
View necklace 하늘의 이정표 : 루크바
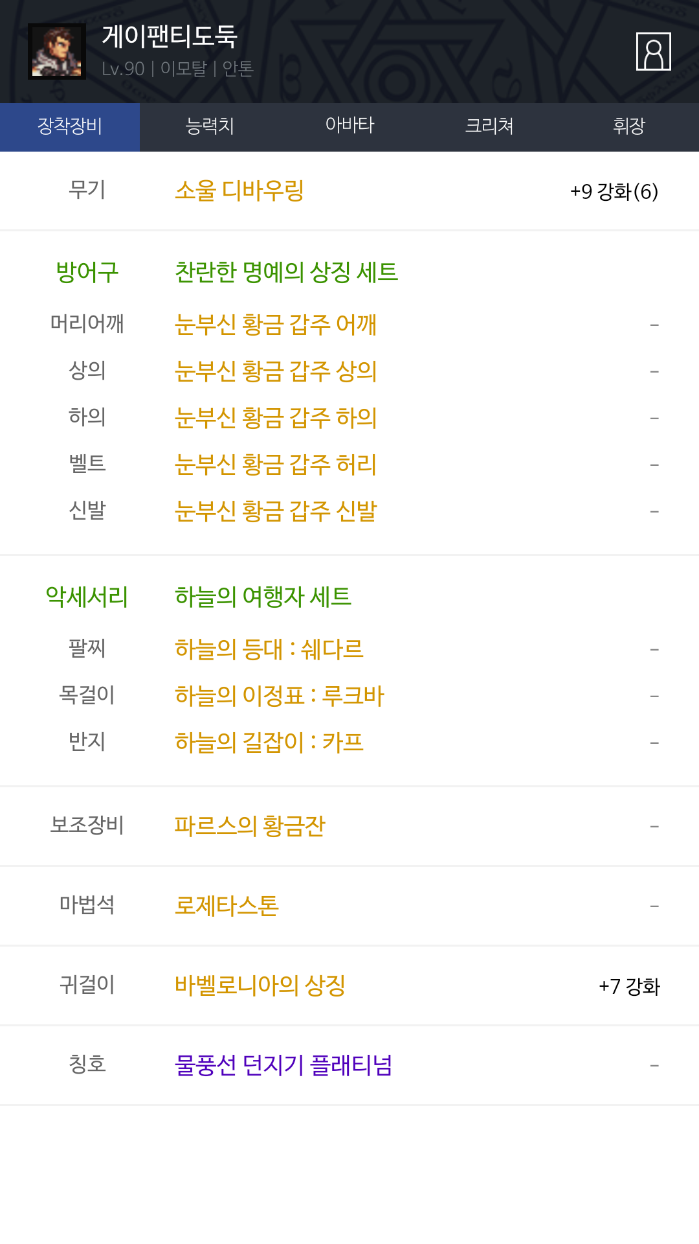point(278,695)
